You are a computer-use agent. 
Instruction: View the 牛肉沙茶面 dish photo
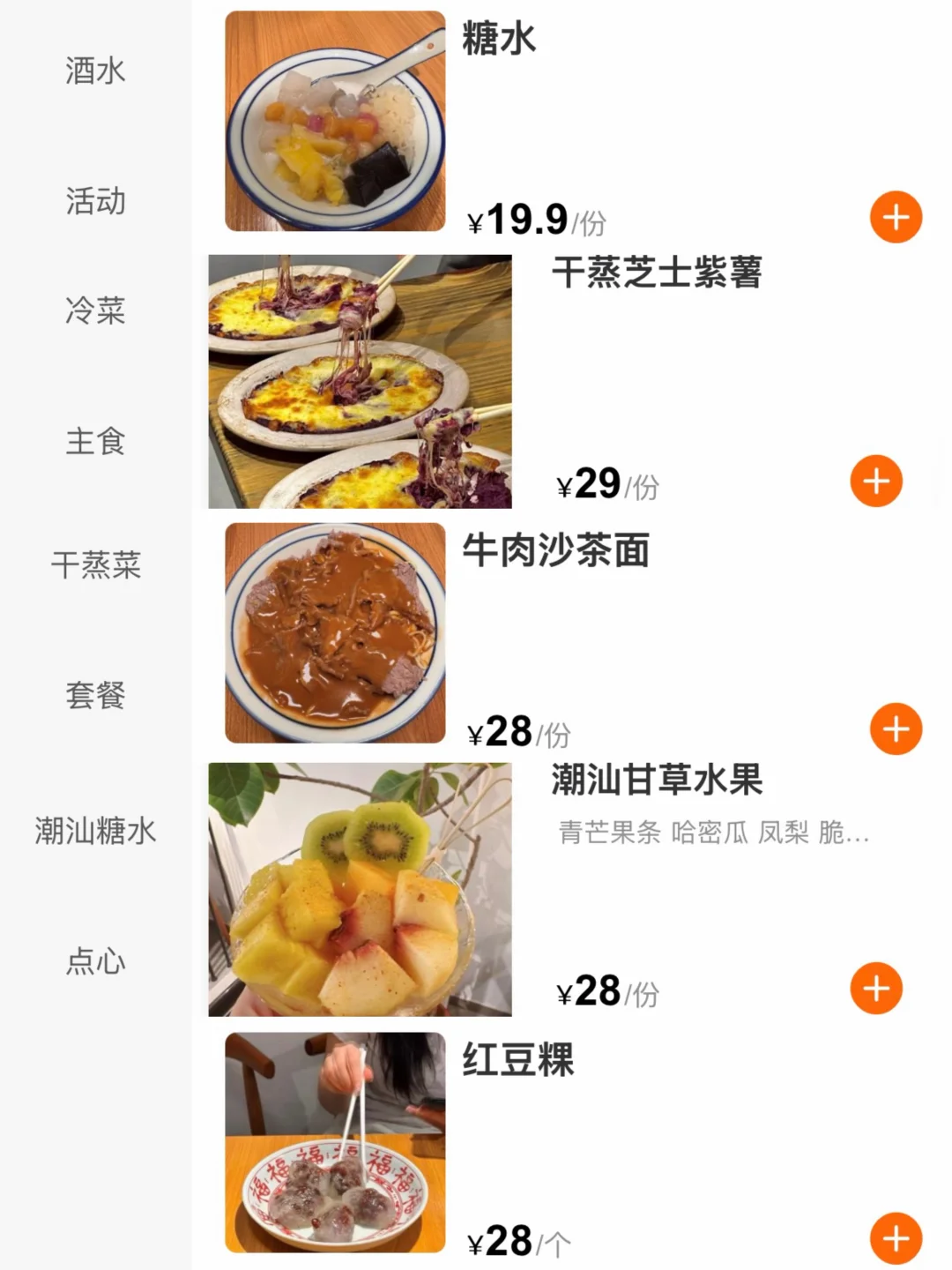[x=335, y=633]
